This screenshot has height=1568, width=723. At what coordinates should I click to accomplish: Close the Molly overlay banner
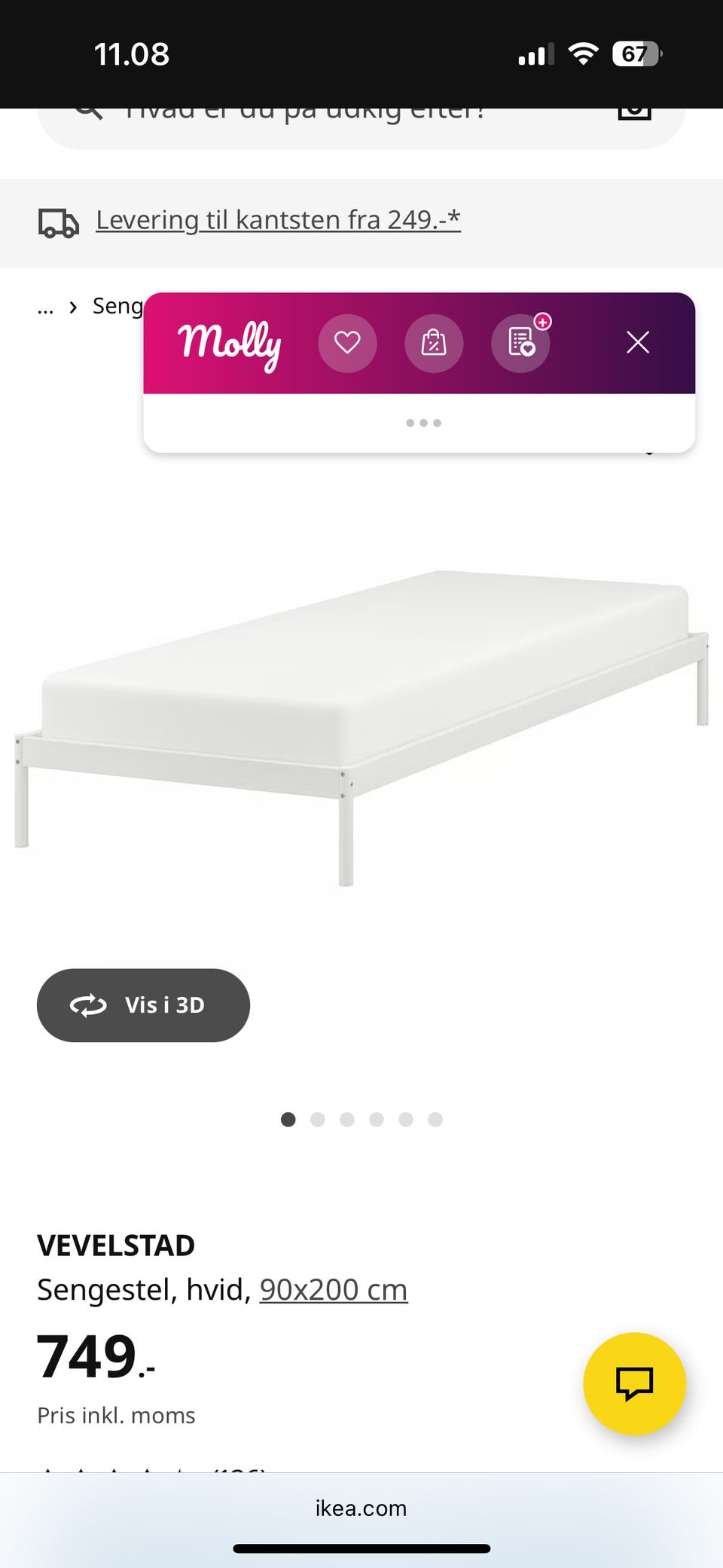pyautogui.click(x=638, y=343)
